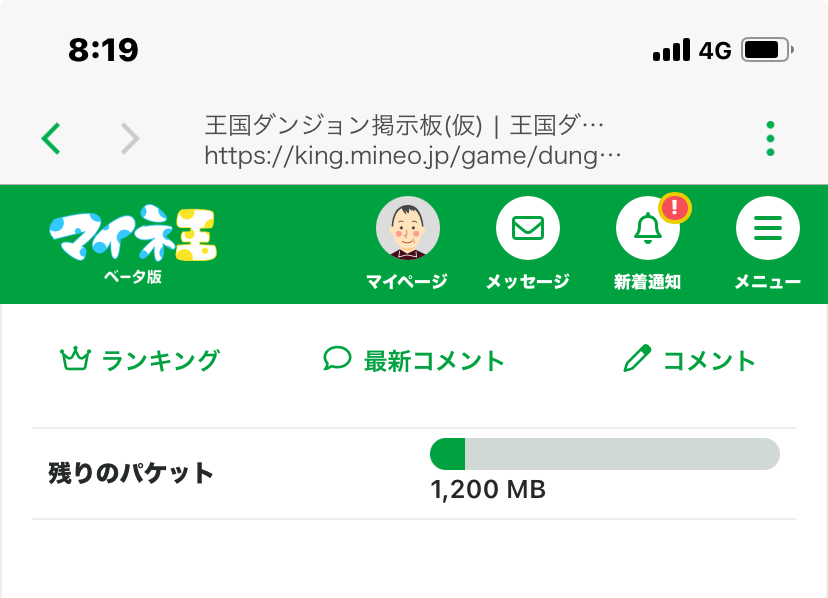Tap the マイネ王 logo to go home
828x598 pixels.
tap(133, 242)
